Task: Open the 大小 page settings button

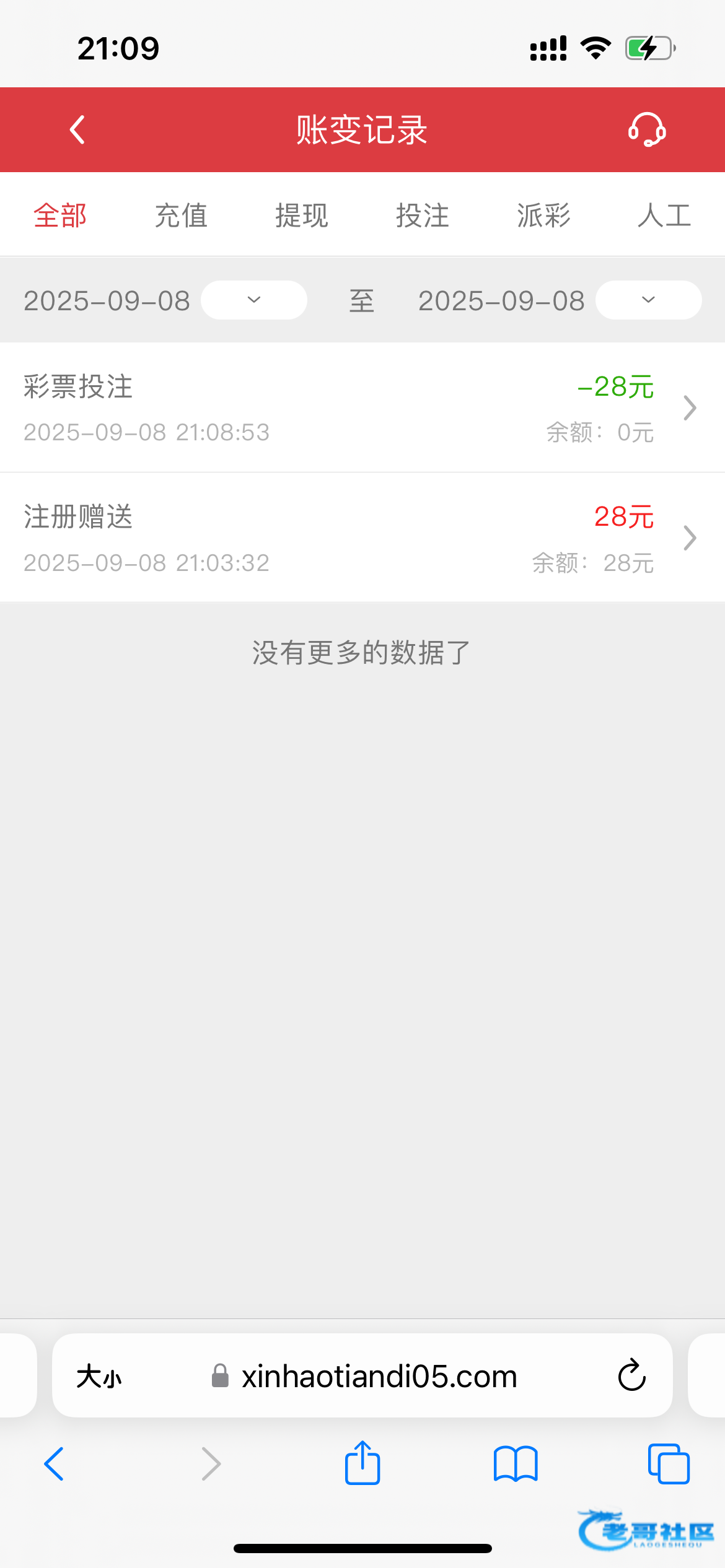Action: [99, 1376]
